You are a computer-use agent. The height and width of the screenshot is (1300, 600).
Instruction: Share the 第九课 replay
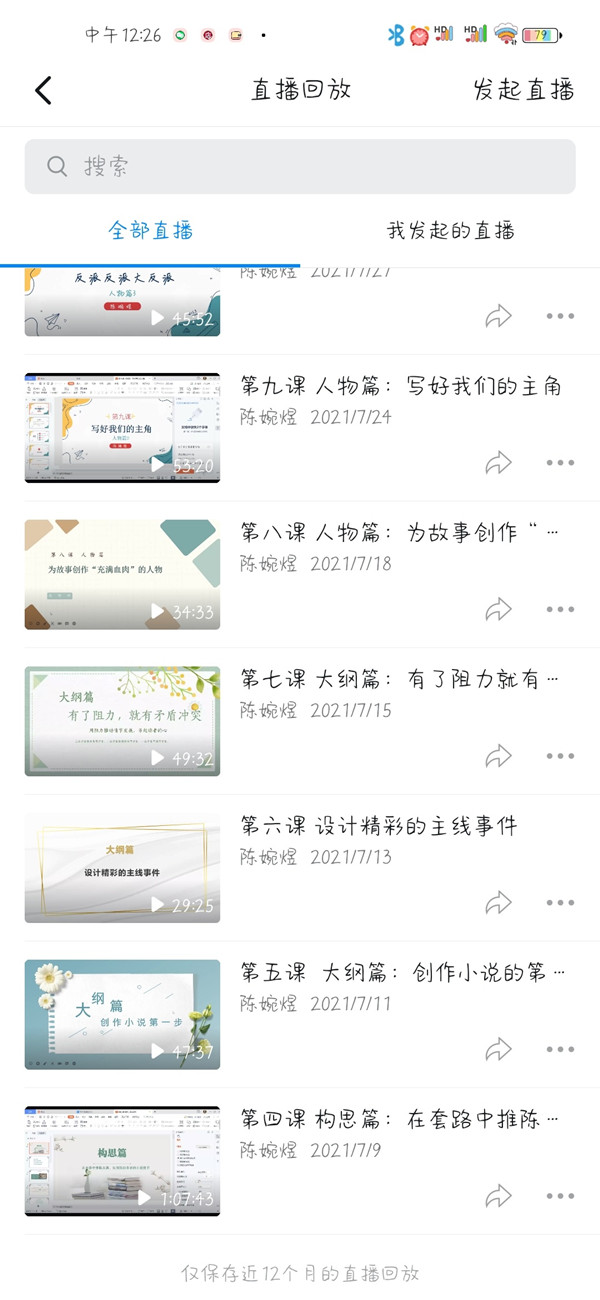pos(498,463)
